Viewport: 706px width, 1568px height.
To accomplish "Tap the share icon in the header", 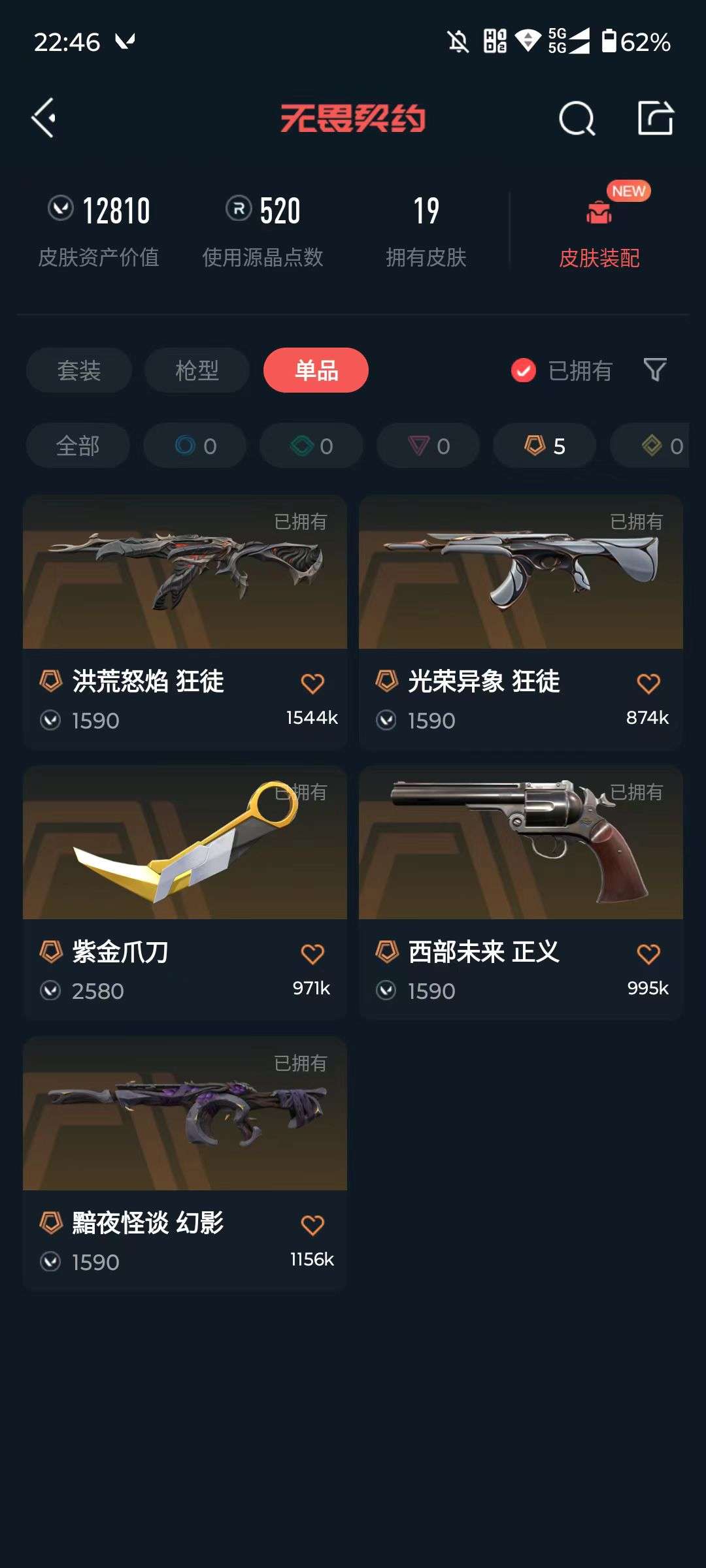I will click(x=657, y=118).
